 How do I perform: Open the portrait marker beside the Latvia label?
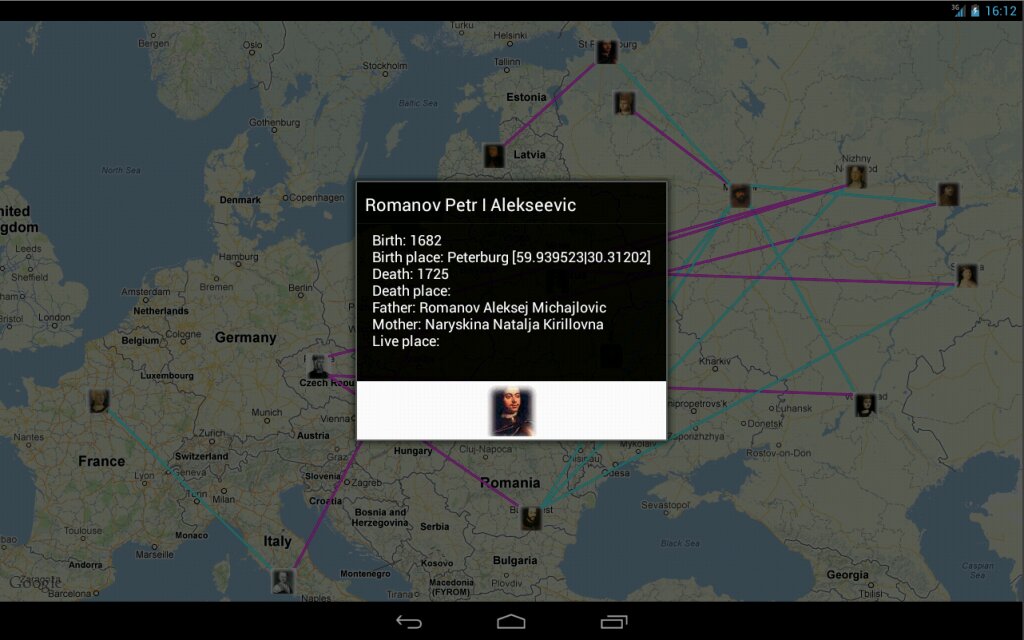click(x=494, y=155)
